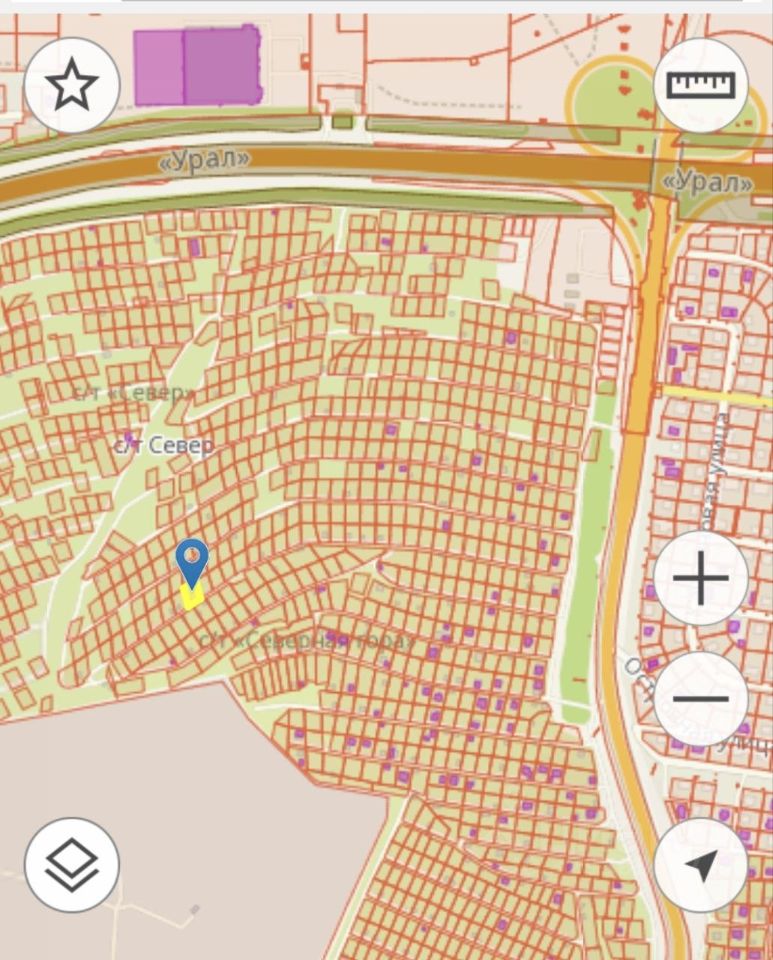Screen dimensions: 773x960
Task: Open the favorites star button
Action: click(x=72, y=86)
